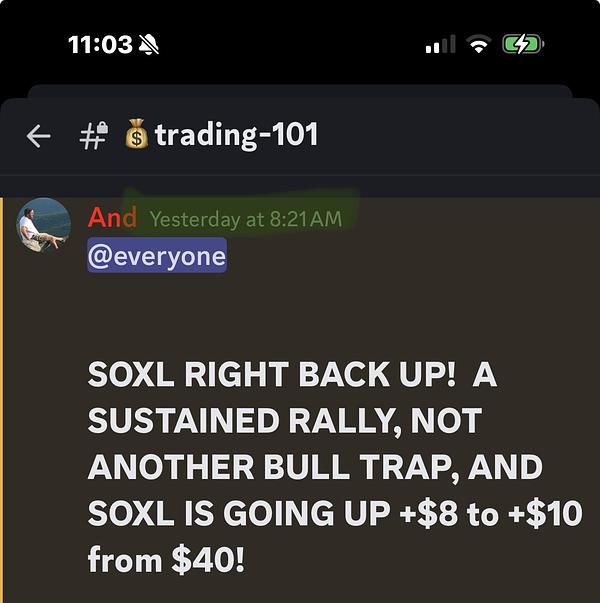Open the trading-101 channel details
600x603 pixels.
[x=234, y=135]
